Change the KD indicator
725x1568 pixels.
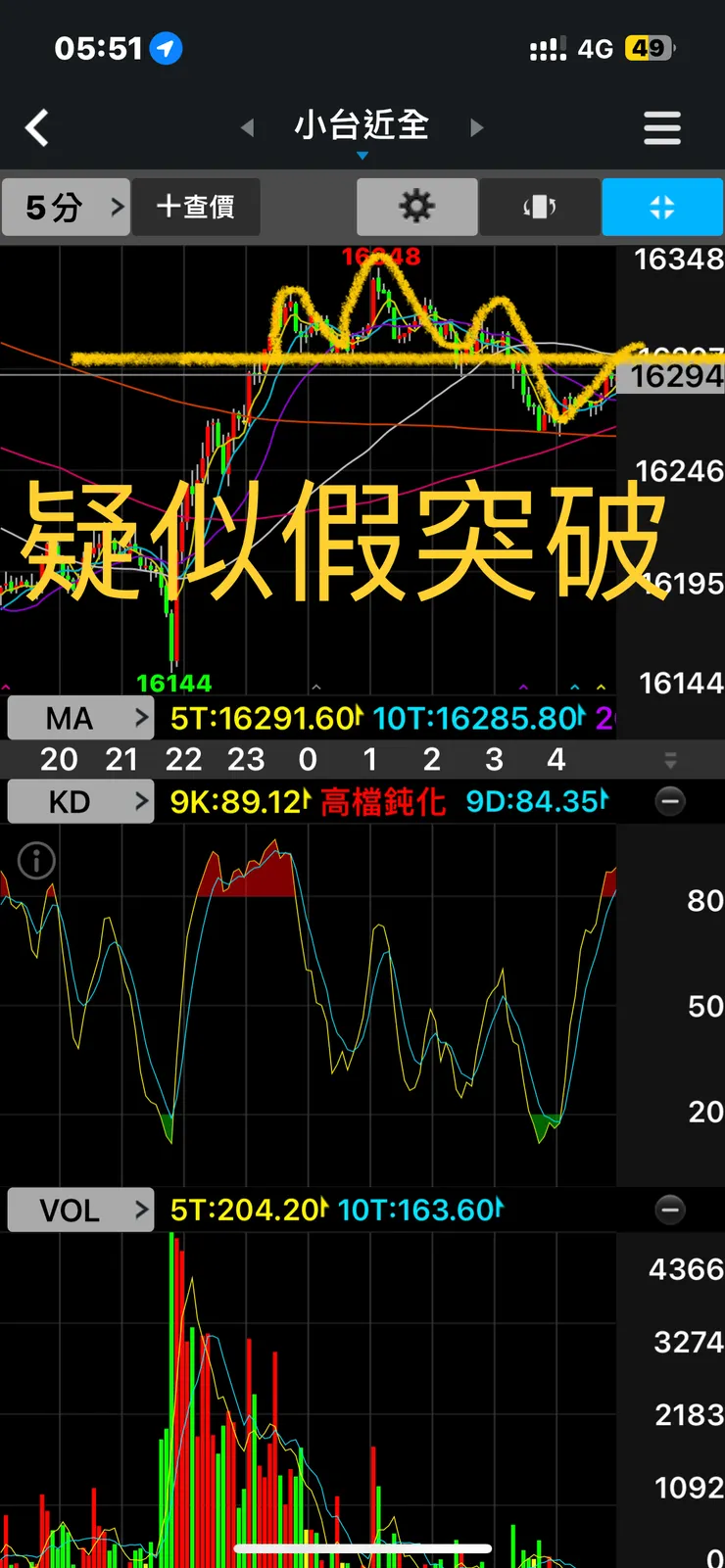(x=80, y=802)
